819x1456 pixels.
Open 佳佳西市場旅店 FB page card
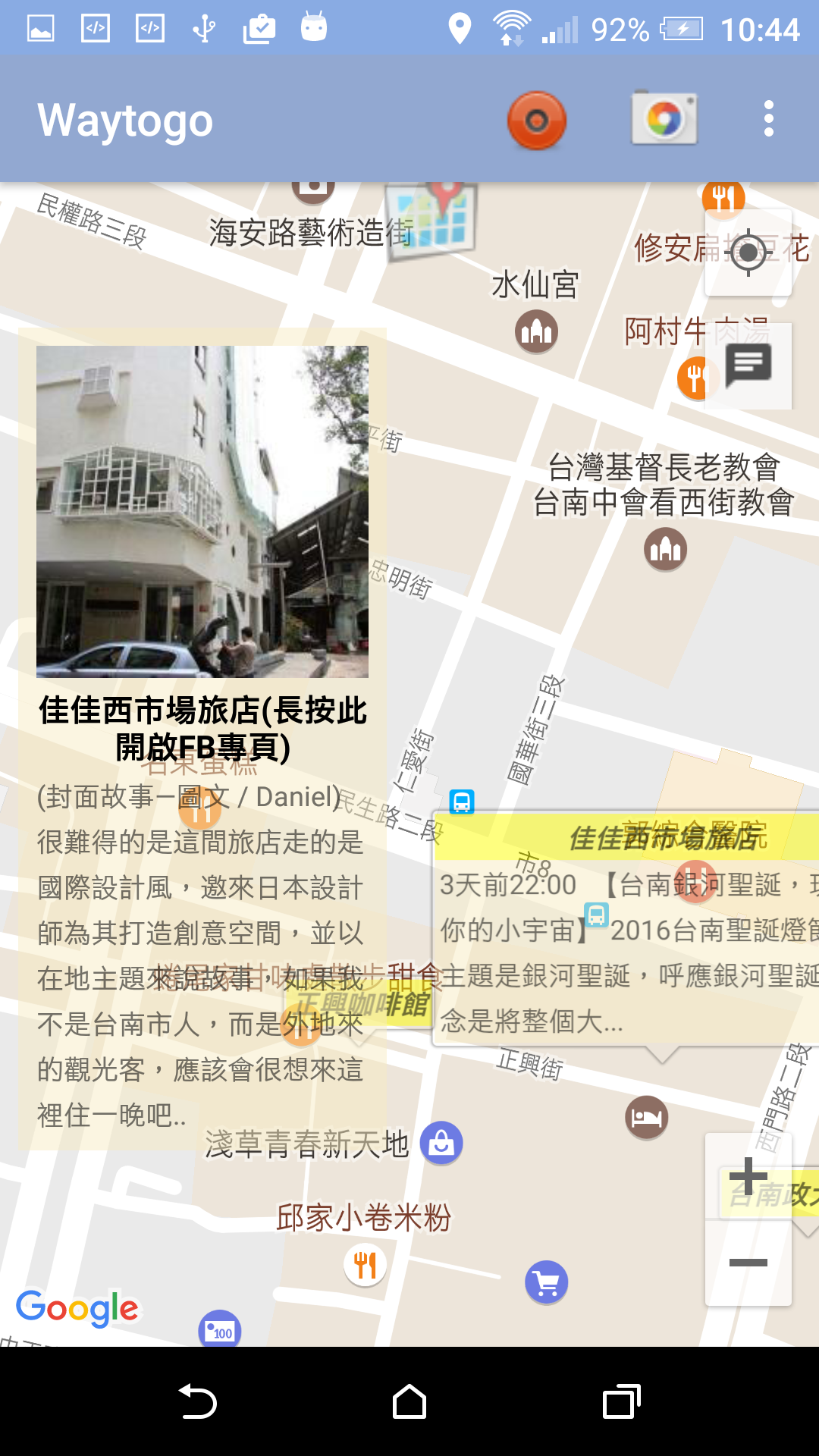click(x=202, y=728)
